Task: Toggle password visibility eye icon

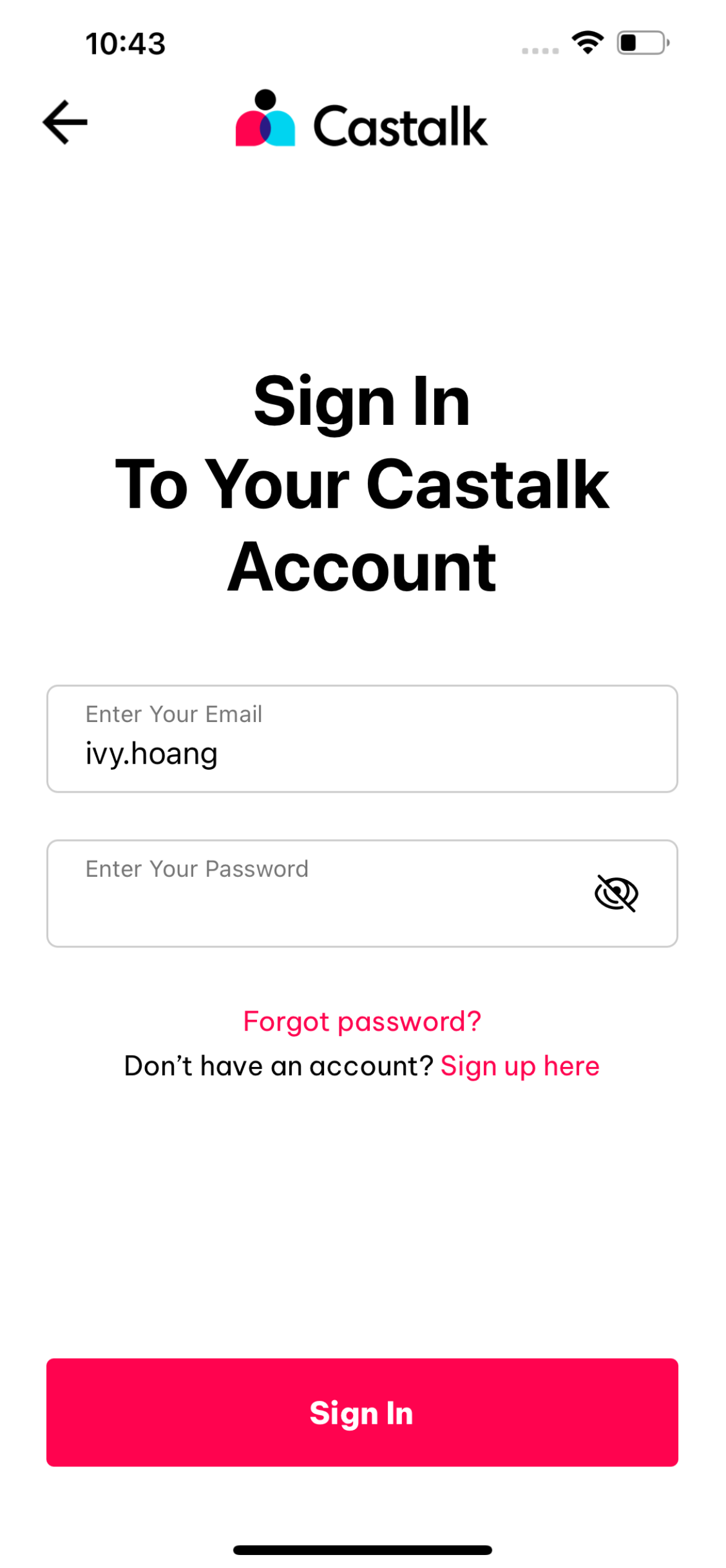Action: pos(616,893)
